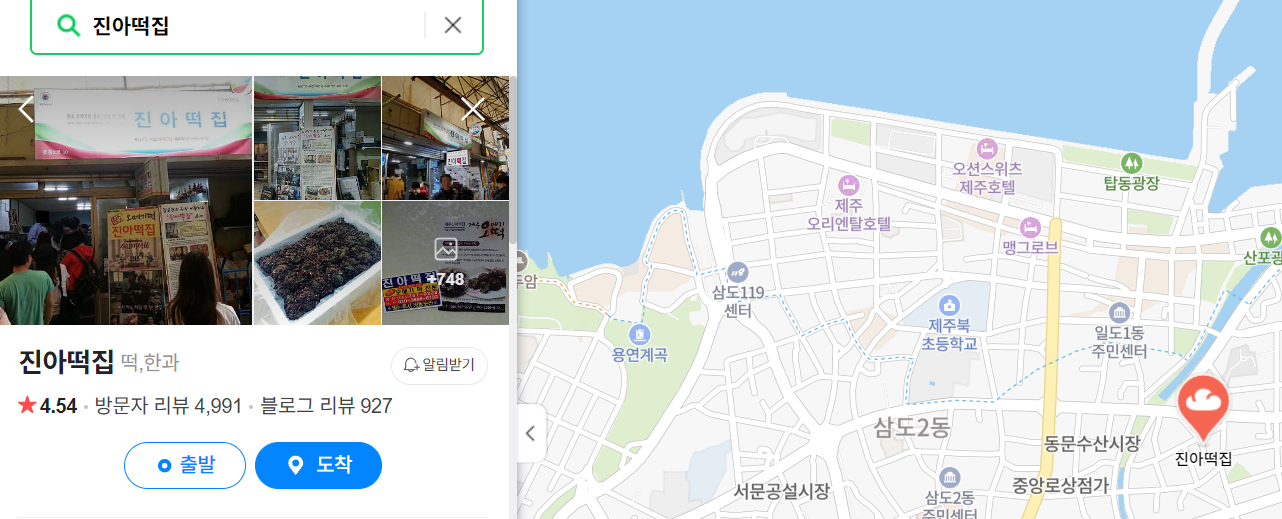Viewport: 1282px width, 519px height.
Task: Open 방문자 리뷰 4,991 reviews
Action: coord(168,406)
